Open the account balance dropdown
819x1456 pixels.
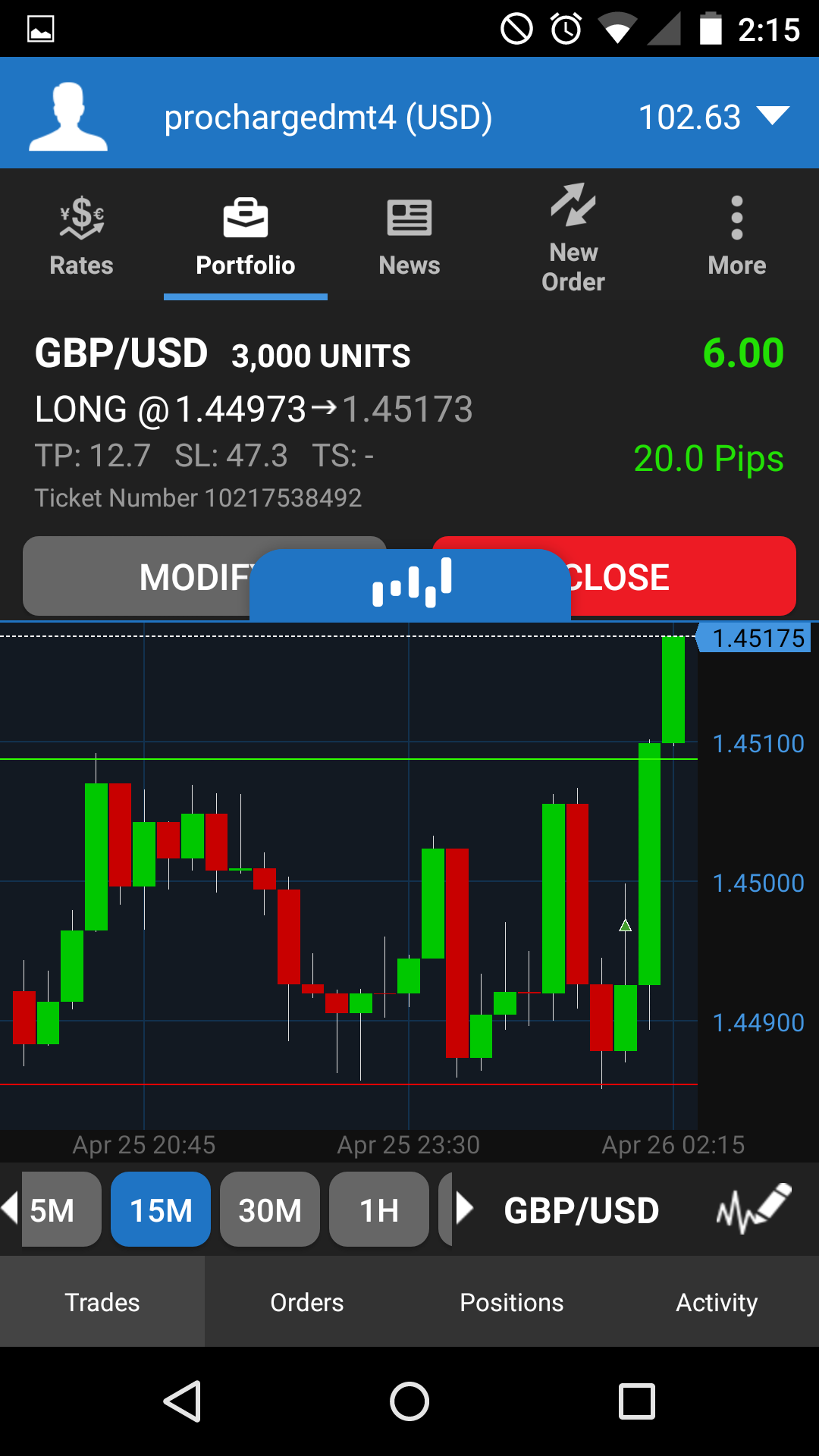(772, 117)
